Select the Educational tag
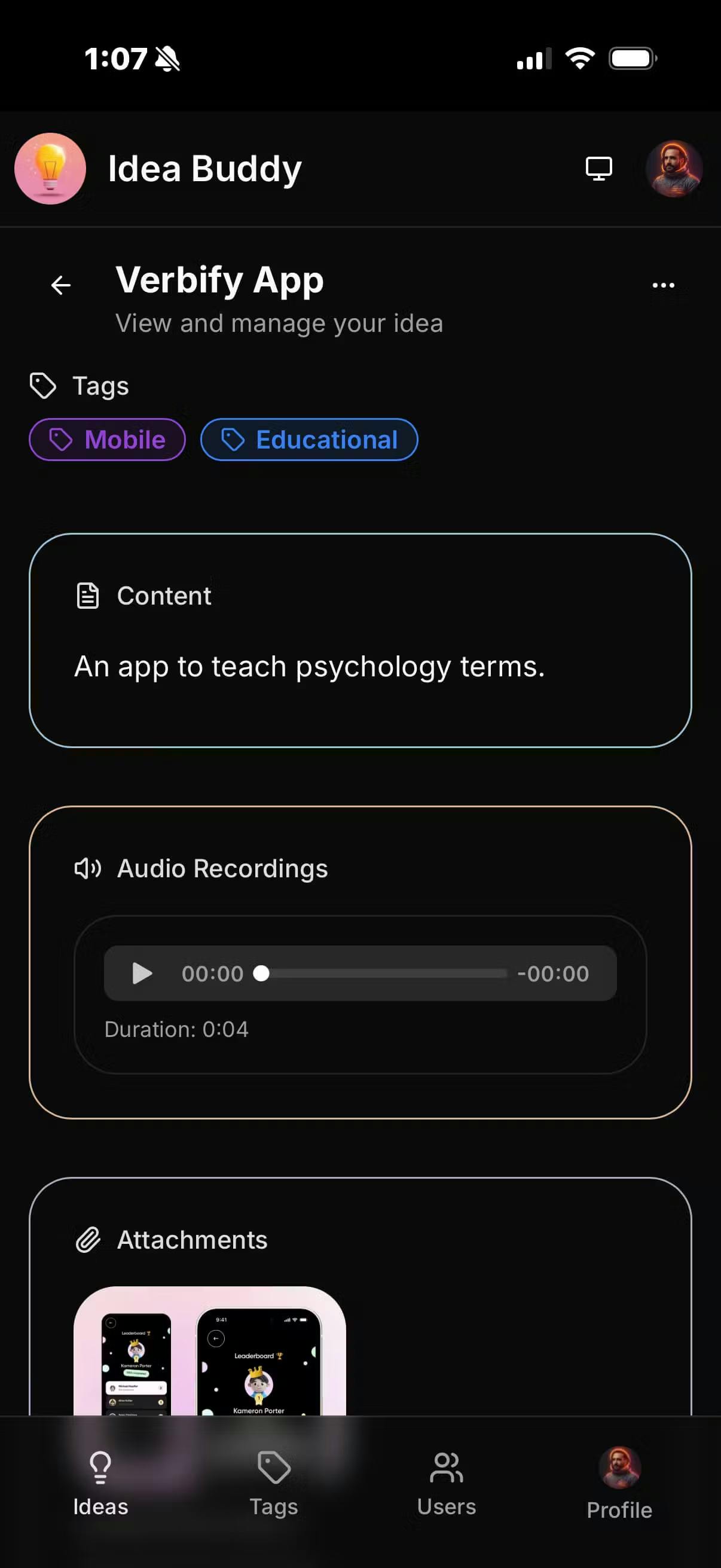The width and height of the screenshot is (721, 1568). coord(309,440)
